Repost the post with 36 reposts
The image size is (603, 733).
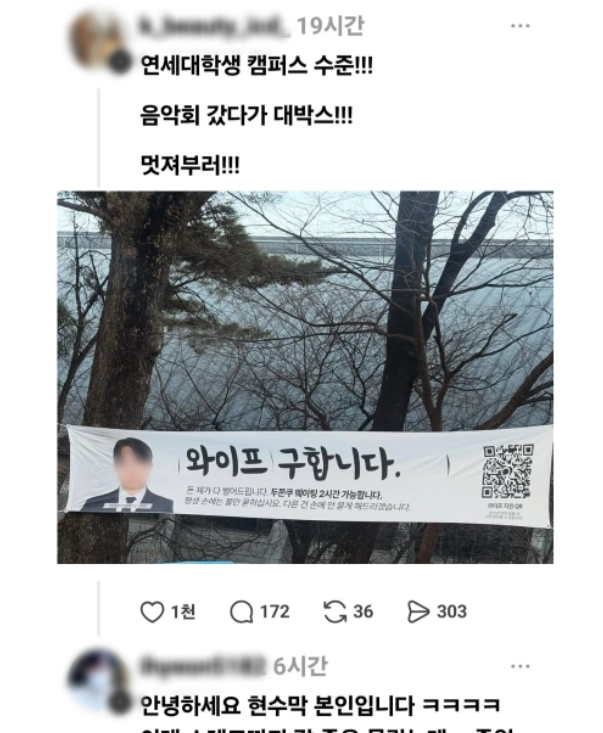[x=335, y=611]
